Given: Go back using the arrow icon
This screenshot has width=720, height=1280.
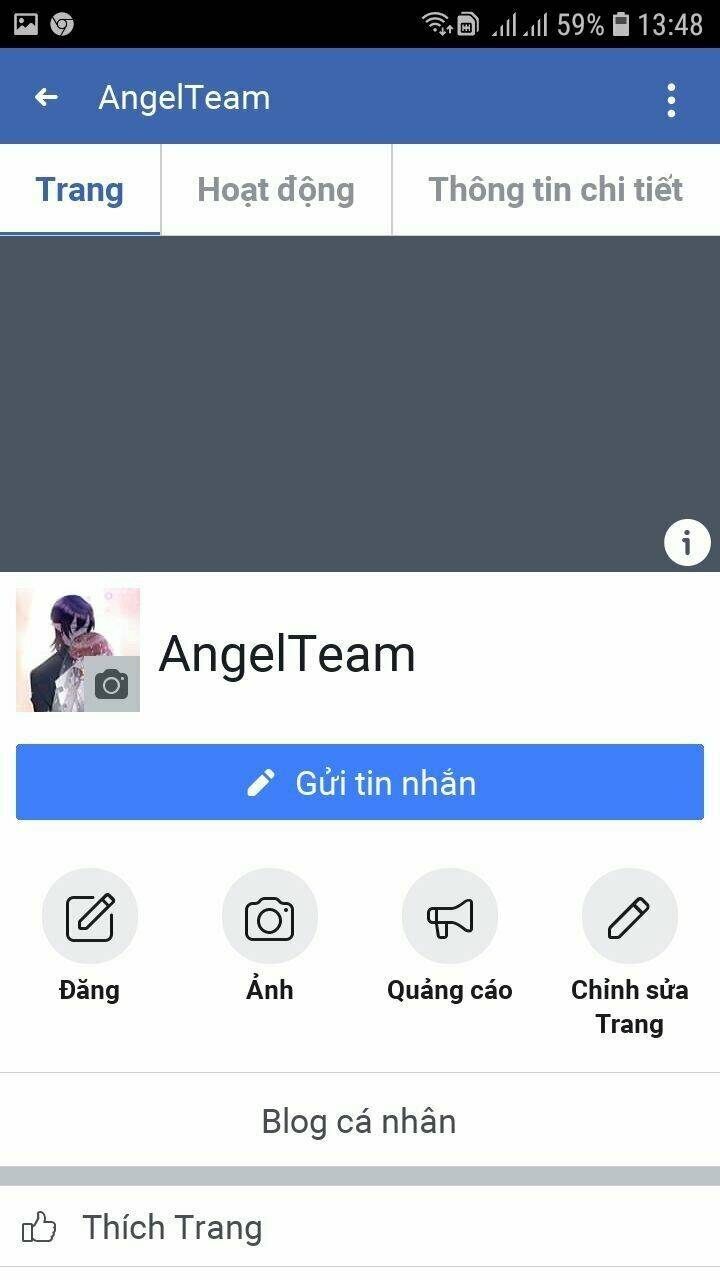Looking at the screenshot, I should [46, 97].
